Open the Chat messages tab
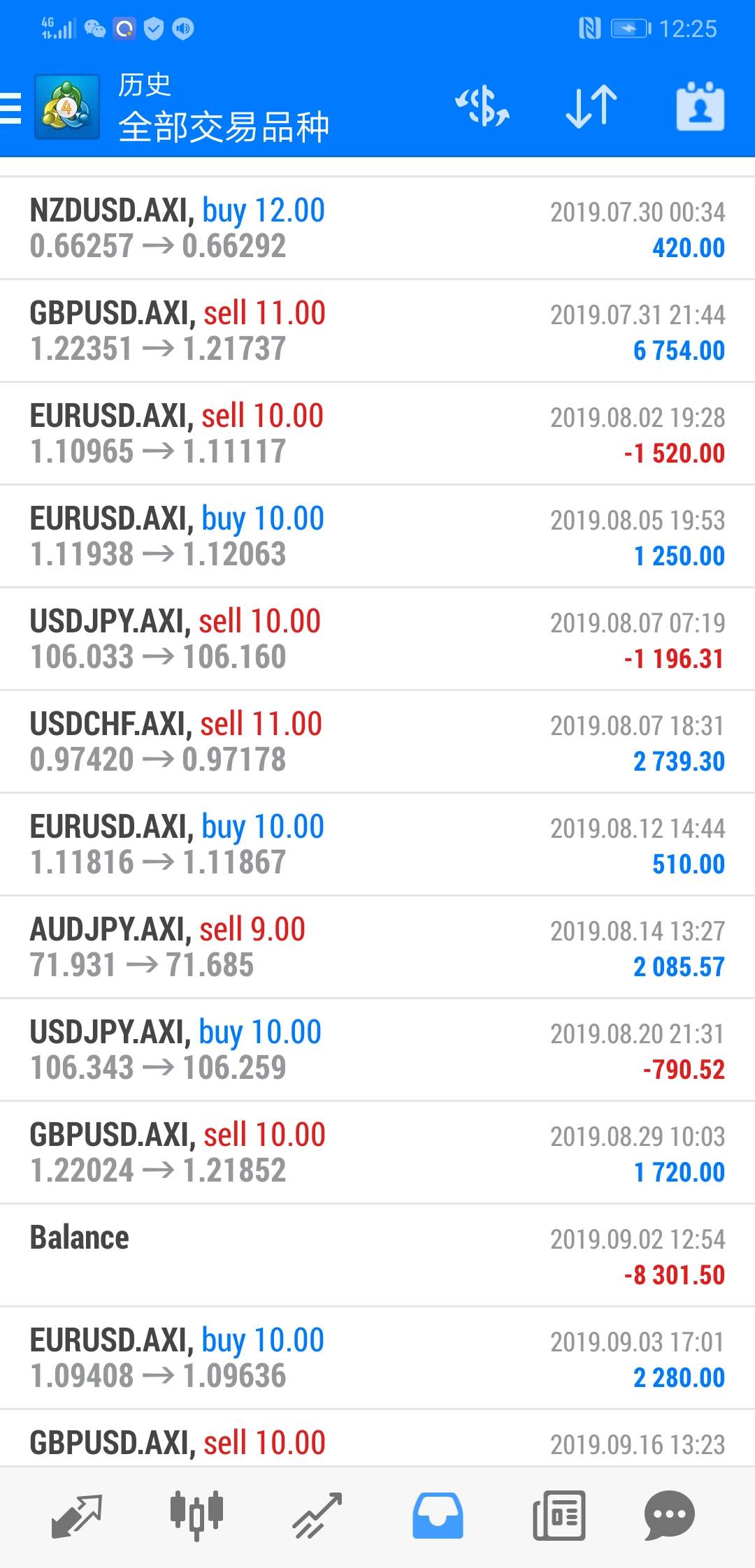755x1568 pixels. pos(670,1516)
